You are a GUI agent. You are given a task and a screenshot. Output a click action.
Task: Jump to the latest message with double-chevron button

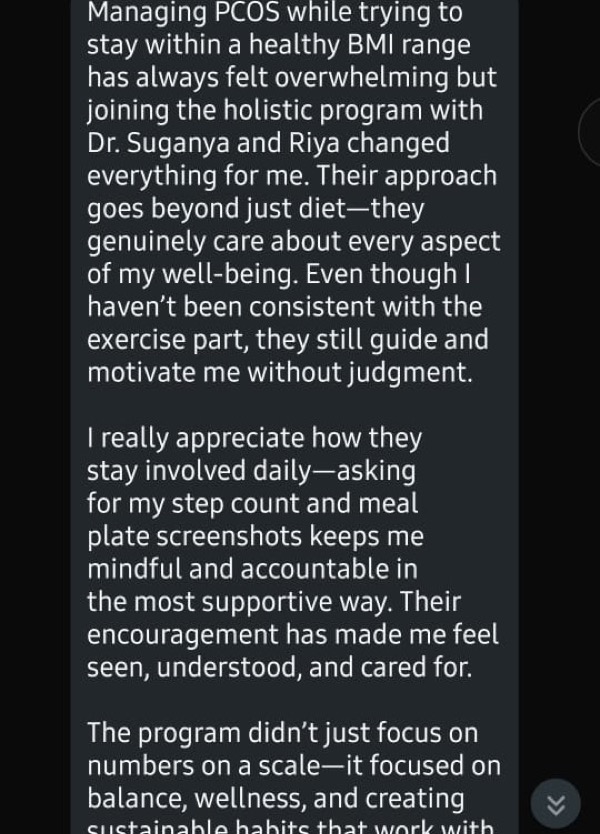[x=556, y=804]
